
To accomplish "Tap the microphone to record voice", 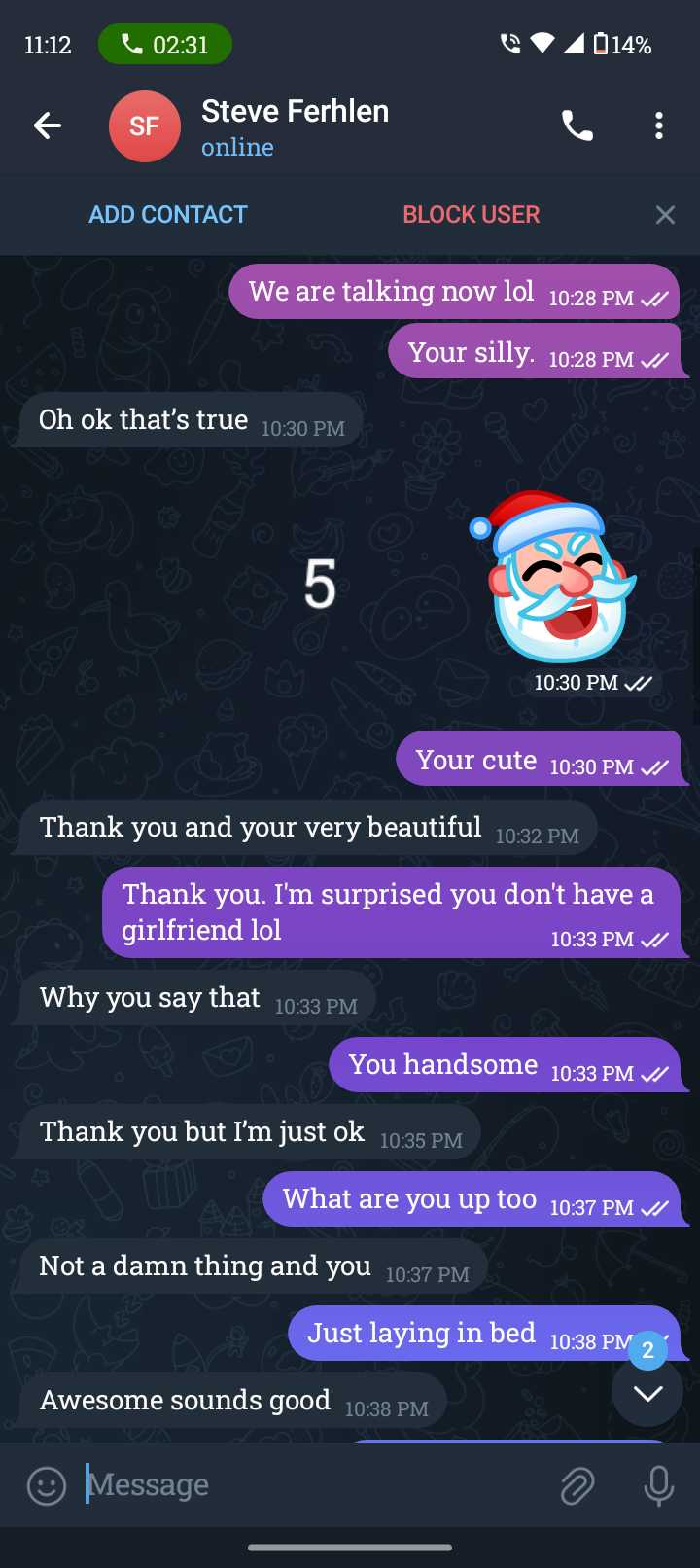I will 659,1485.
